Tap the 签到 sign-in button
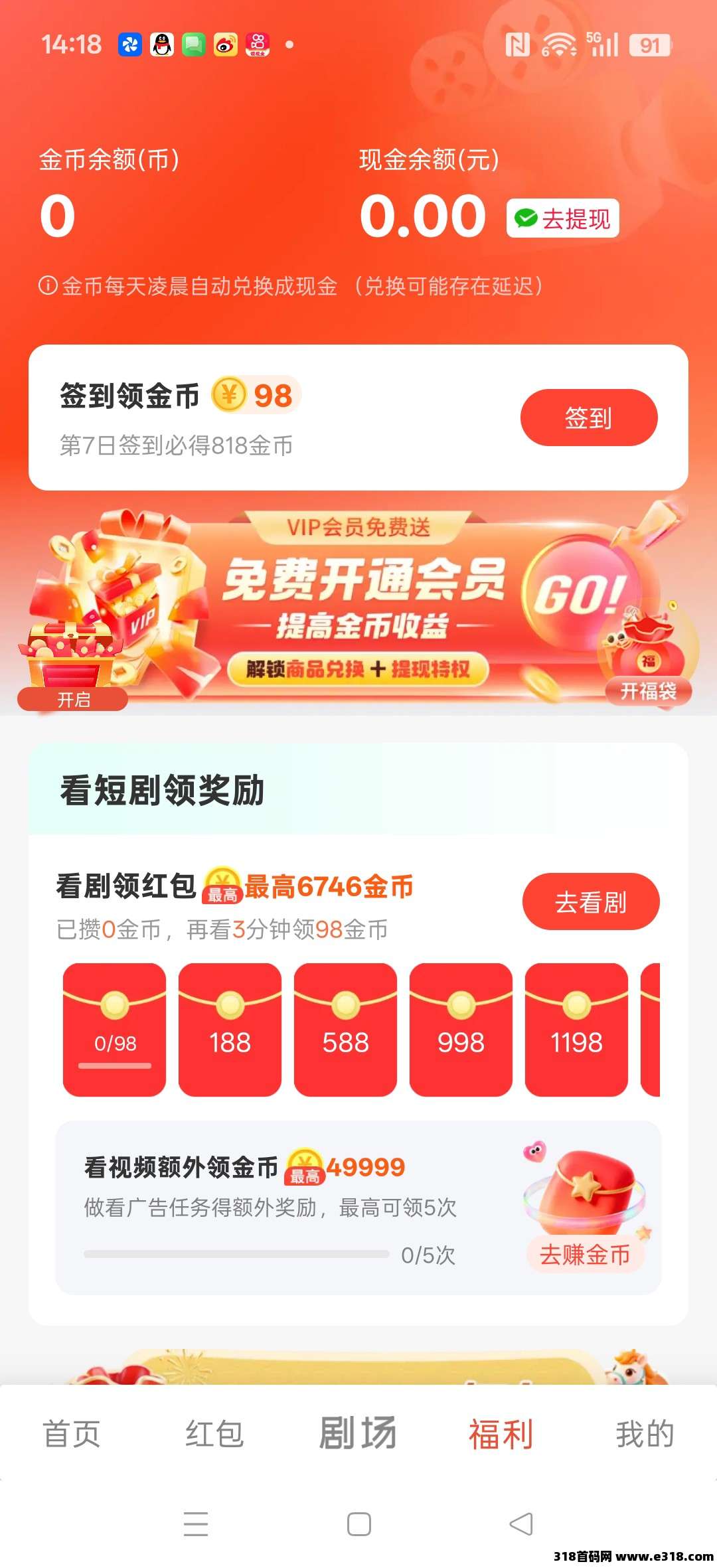The image size is (717, 1568). (x=589, y=417)
